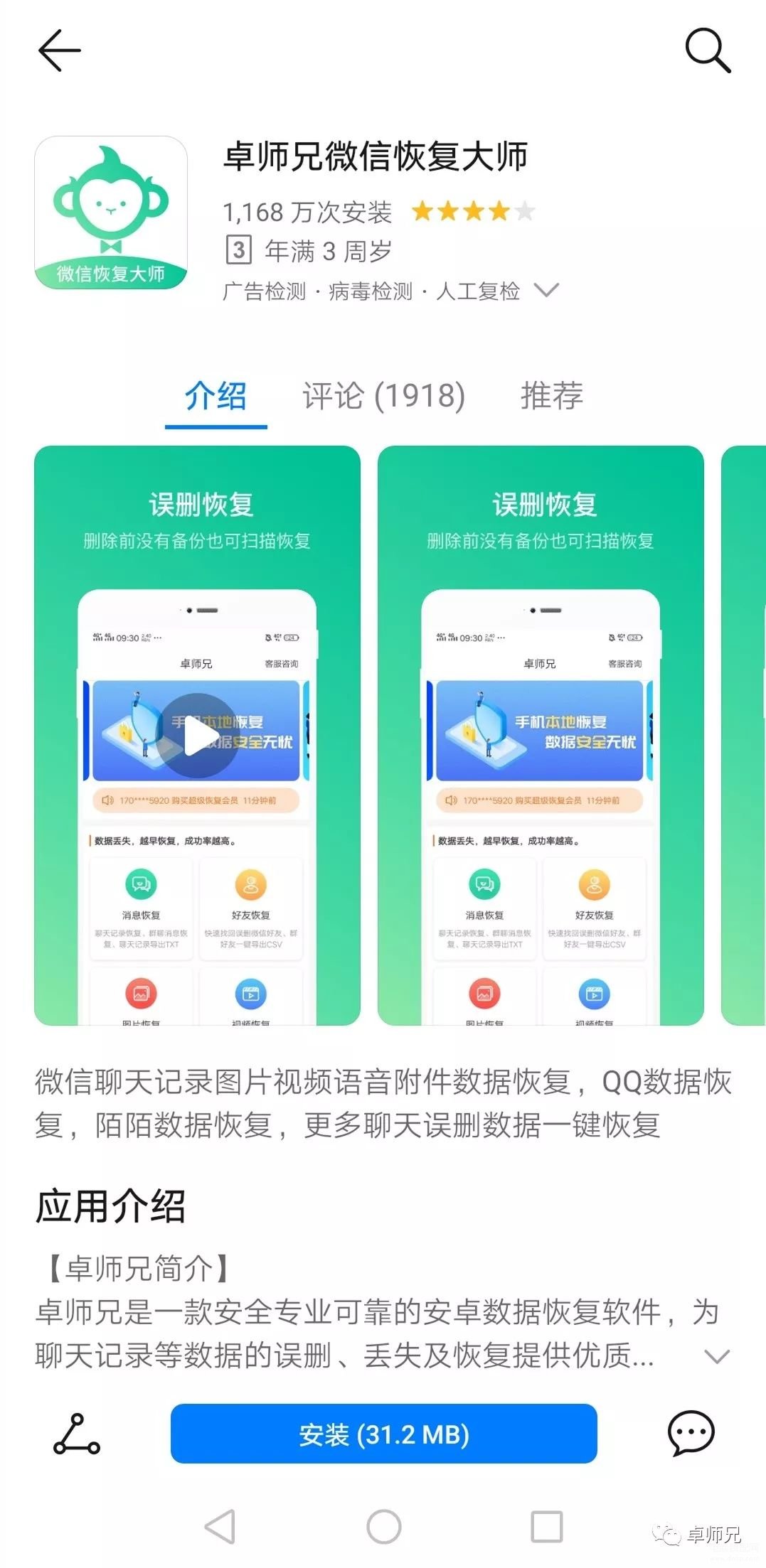Install the app with 安装 (31.2 MB)
Screen dimensions: 766x1568
[384, 1433]
